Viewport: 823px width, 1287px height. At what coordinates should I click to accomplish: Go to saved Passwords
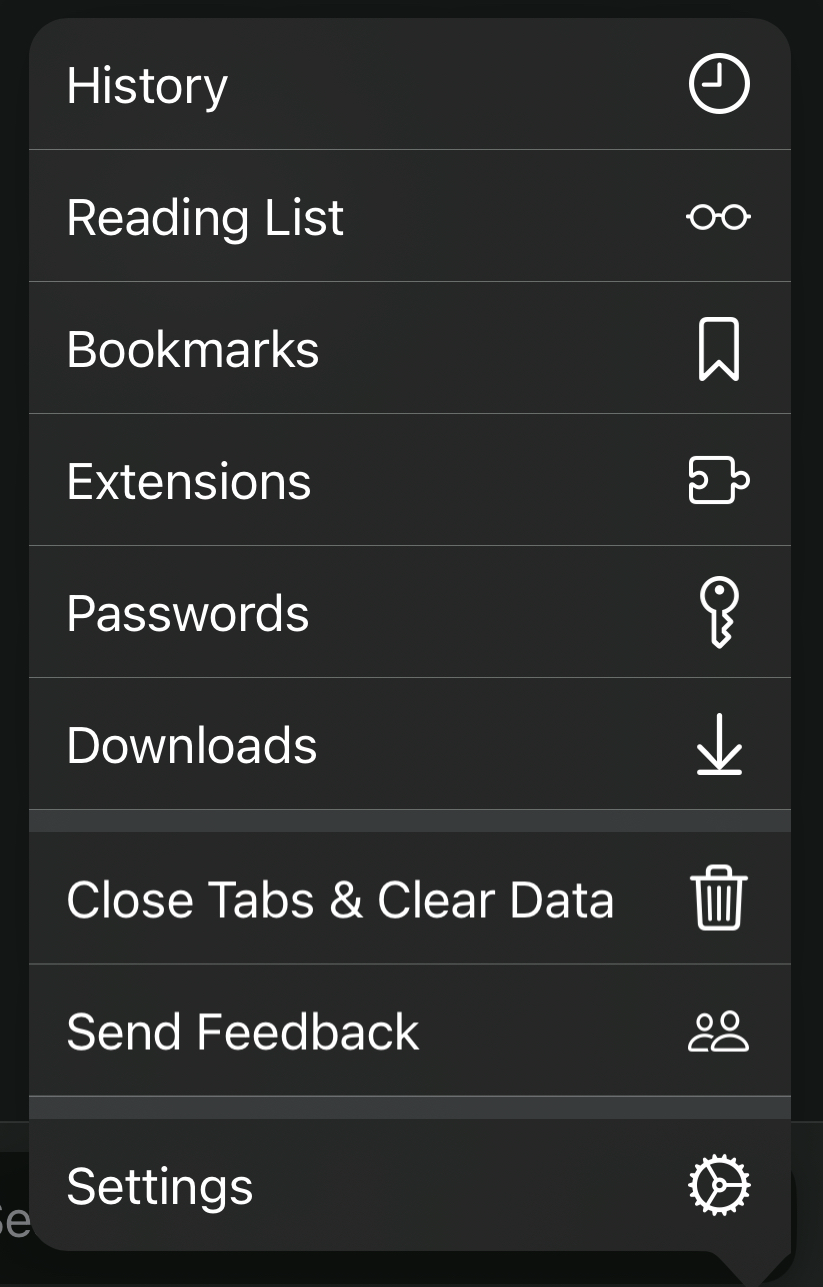pyautogui.click(x=409, y=613)
